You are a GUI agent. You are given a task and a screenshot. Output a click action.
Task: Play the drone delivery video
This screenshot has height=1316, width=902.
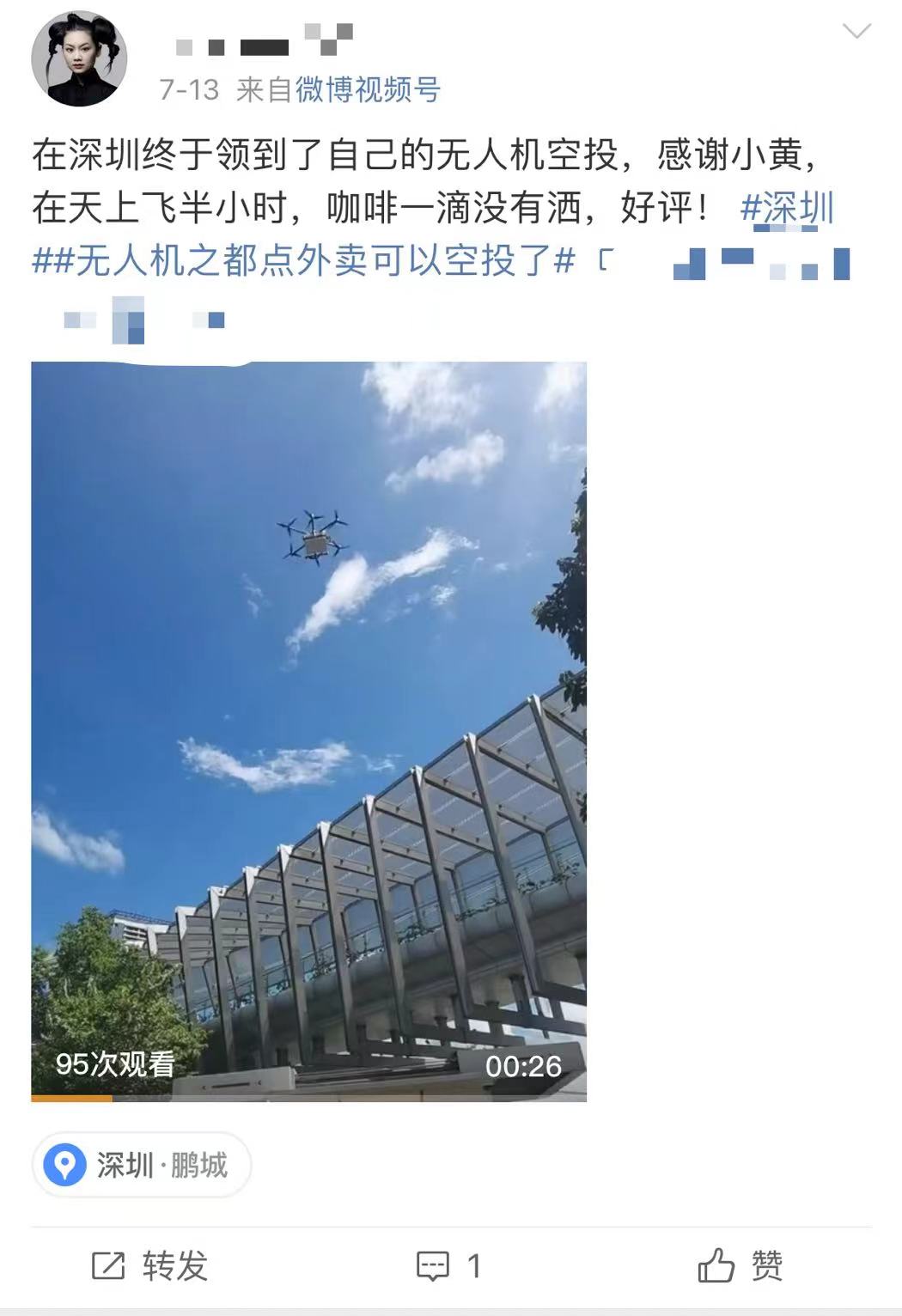coord(308,730)
